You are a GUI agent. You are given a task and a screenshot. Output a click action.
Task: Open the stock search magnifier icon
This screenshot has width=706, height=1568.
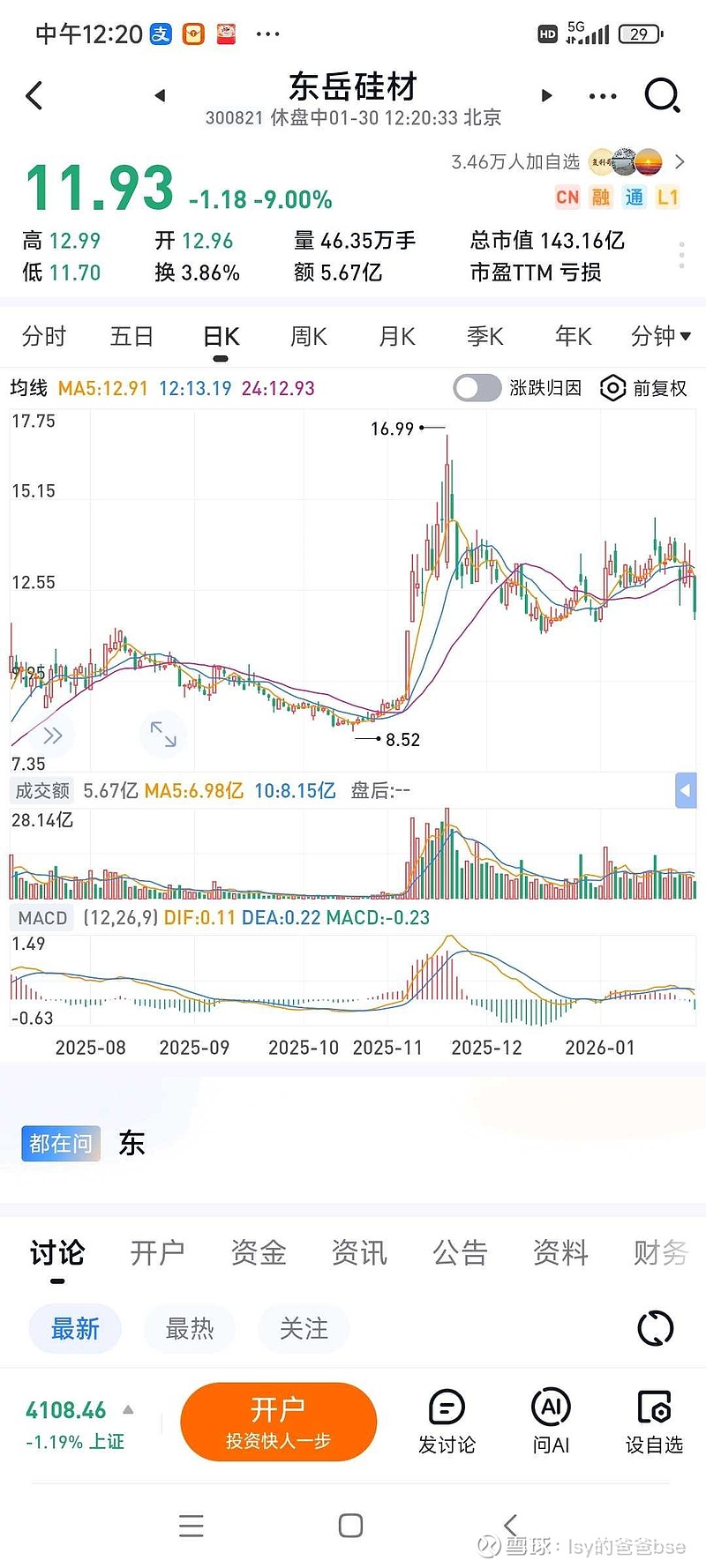(662, 95)
